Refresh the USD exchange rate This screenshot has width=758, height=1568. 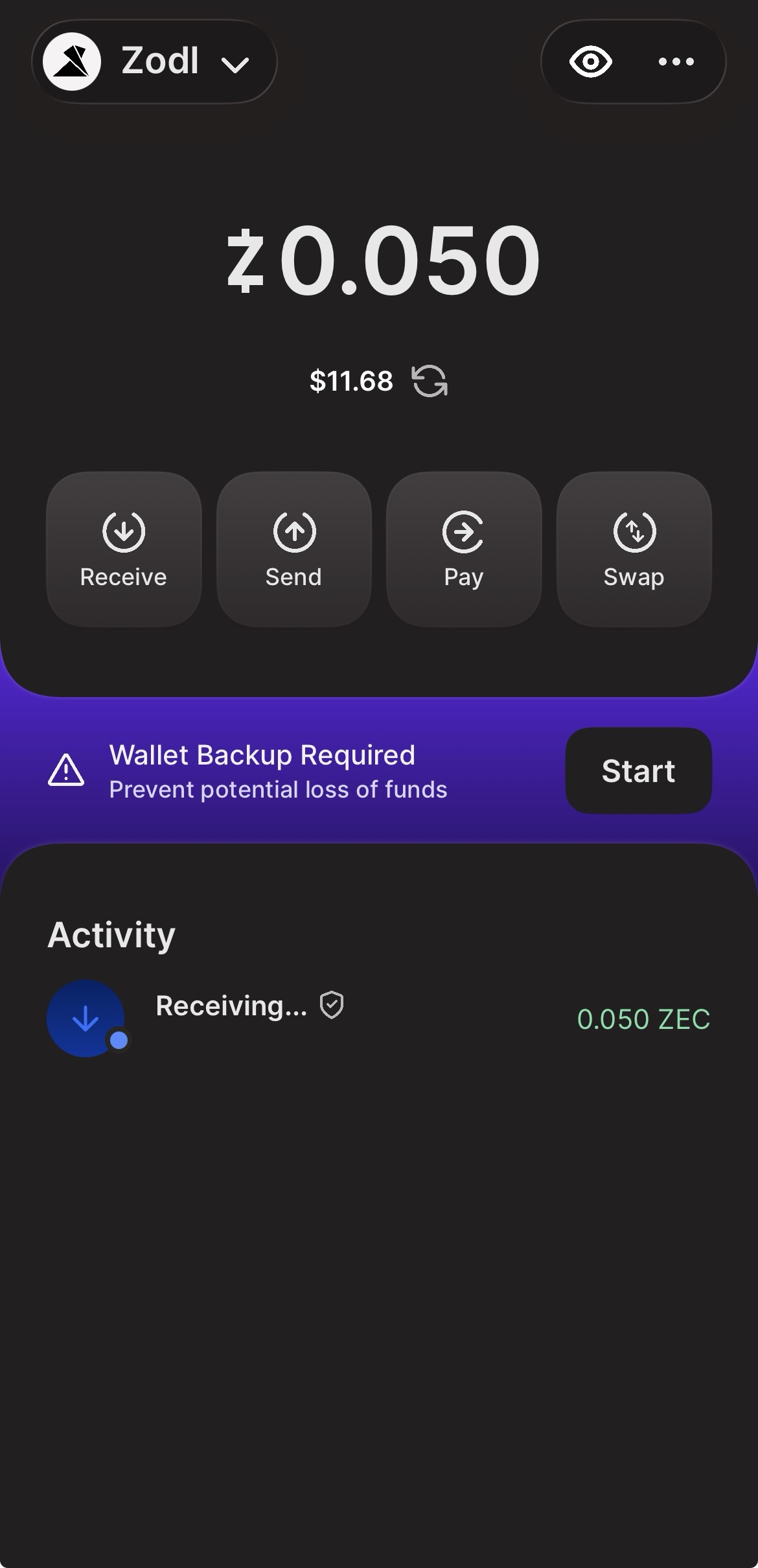(x=430, y=381)
